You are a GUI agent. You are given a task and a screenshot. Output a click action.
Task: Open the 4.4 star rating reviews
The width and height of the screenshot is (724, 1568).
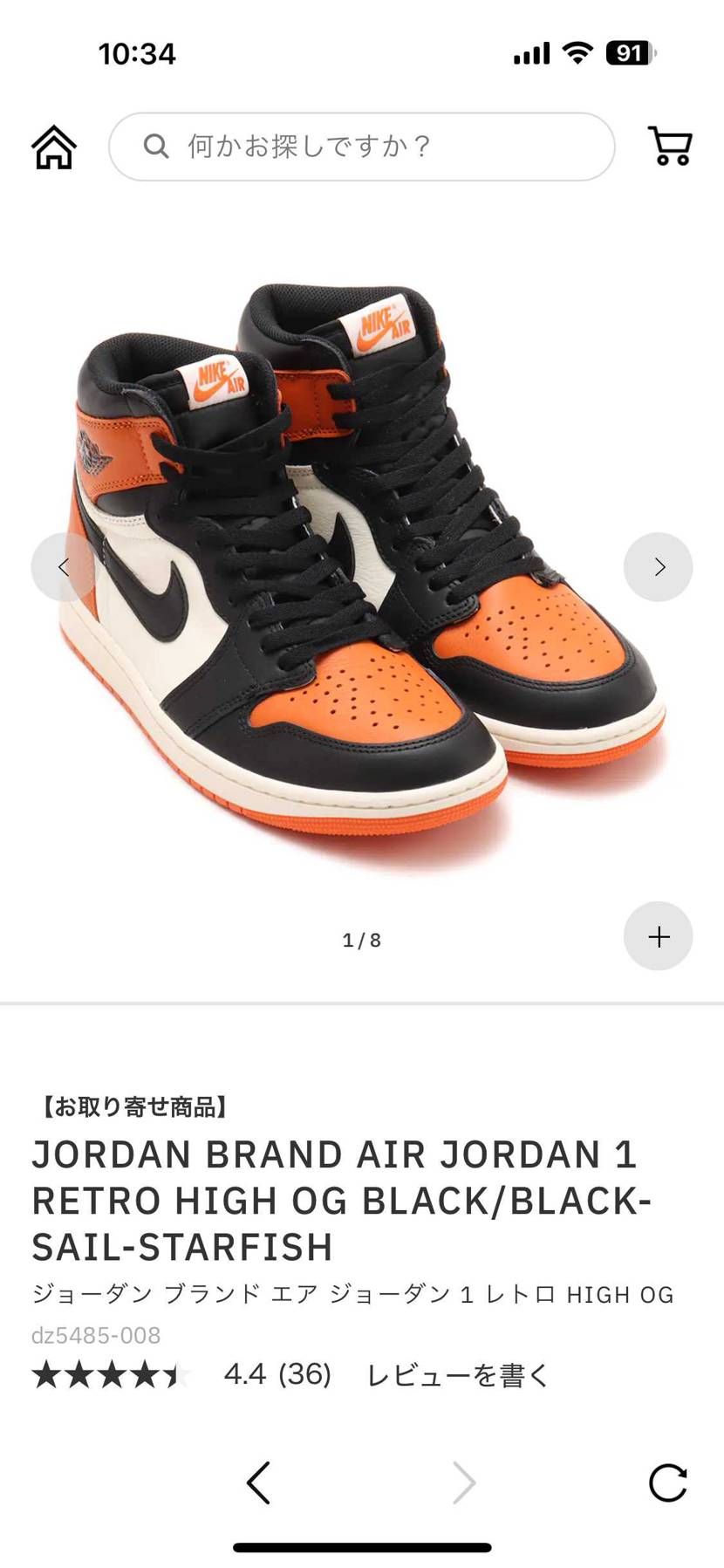coord(181,1375)
